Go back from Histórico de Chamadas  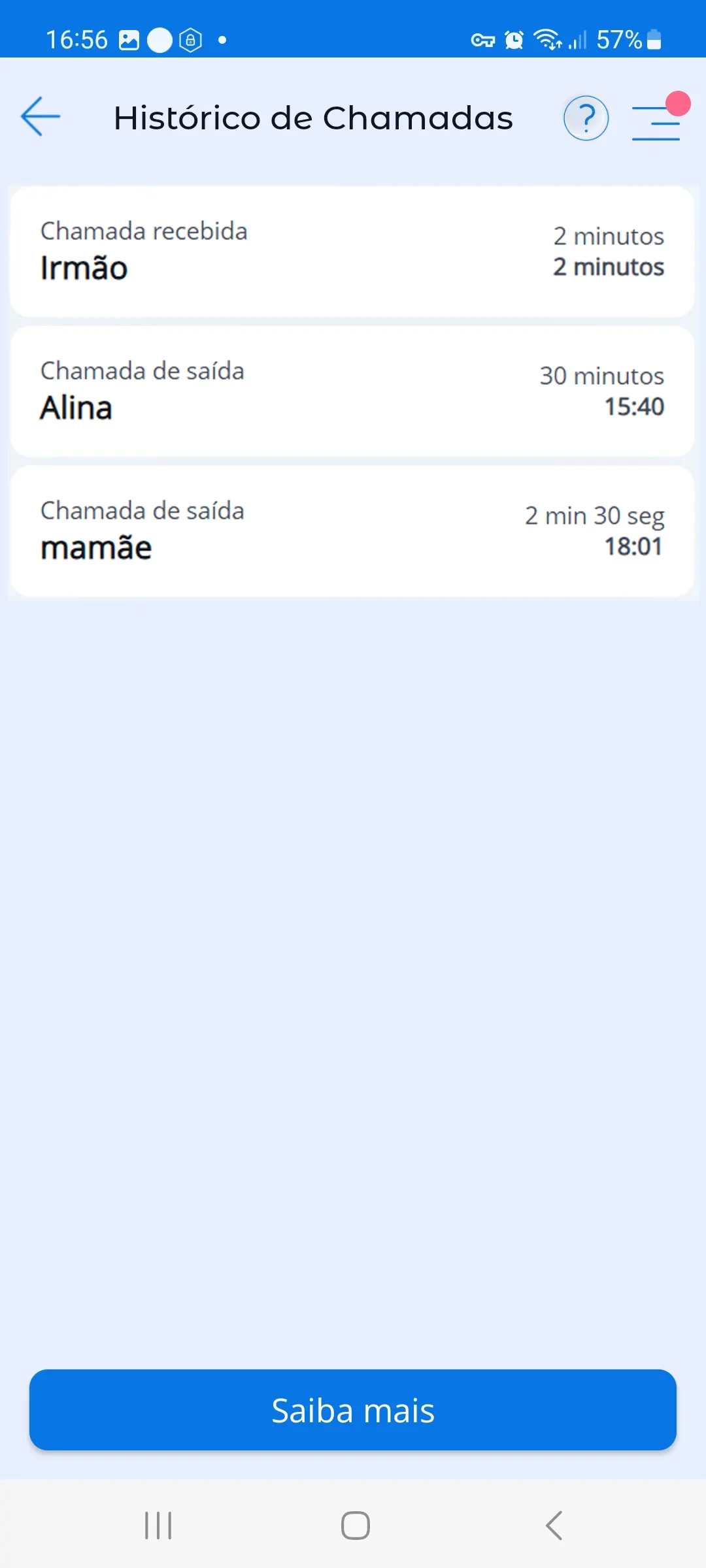[x=41, y=117]
